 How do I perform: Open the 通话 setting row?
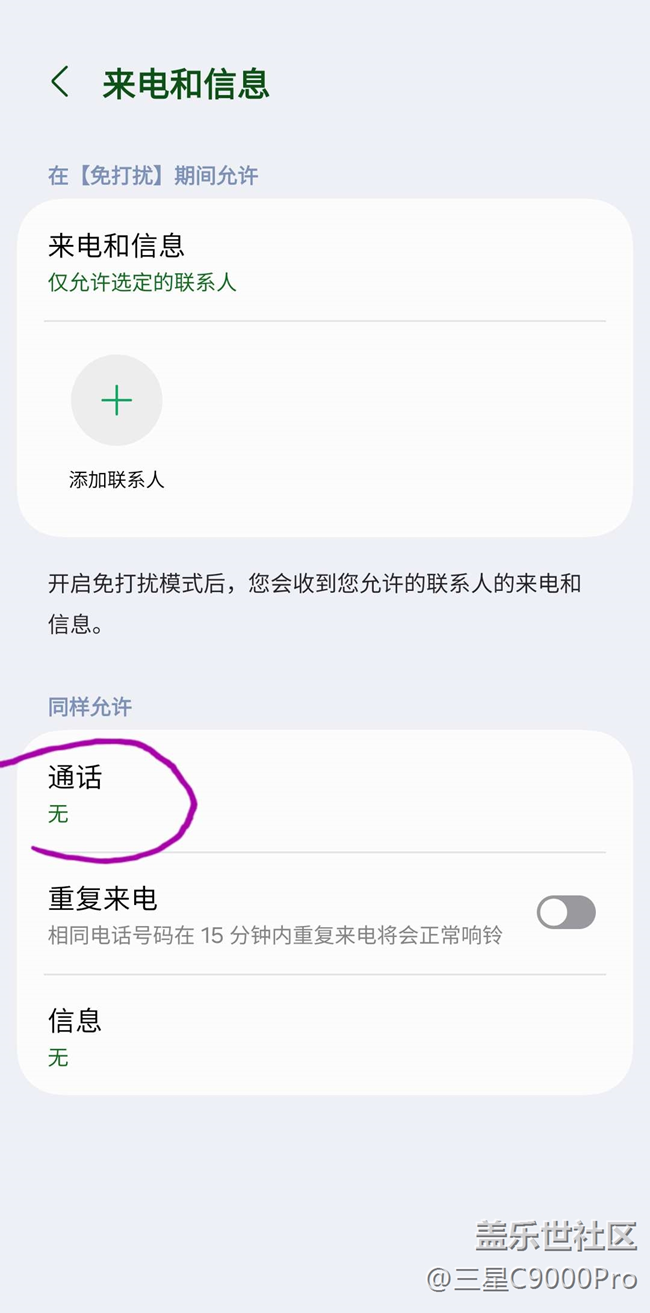pos(325,793)
